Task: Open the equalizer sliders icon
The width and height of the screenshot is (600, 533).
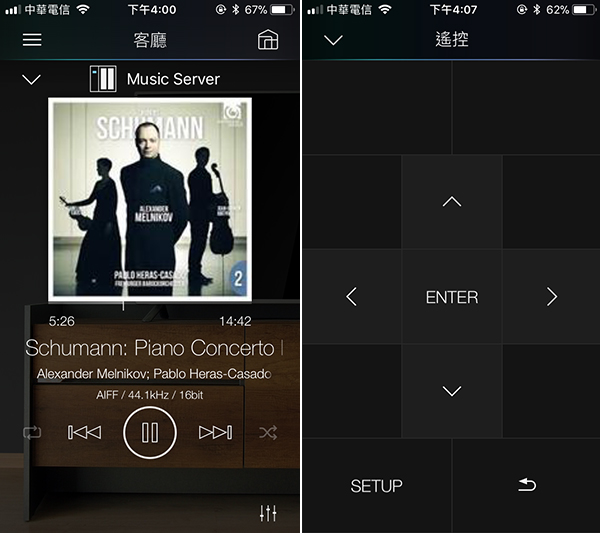Action: 268,513
